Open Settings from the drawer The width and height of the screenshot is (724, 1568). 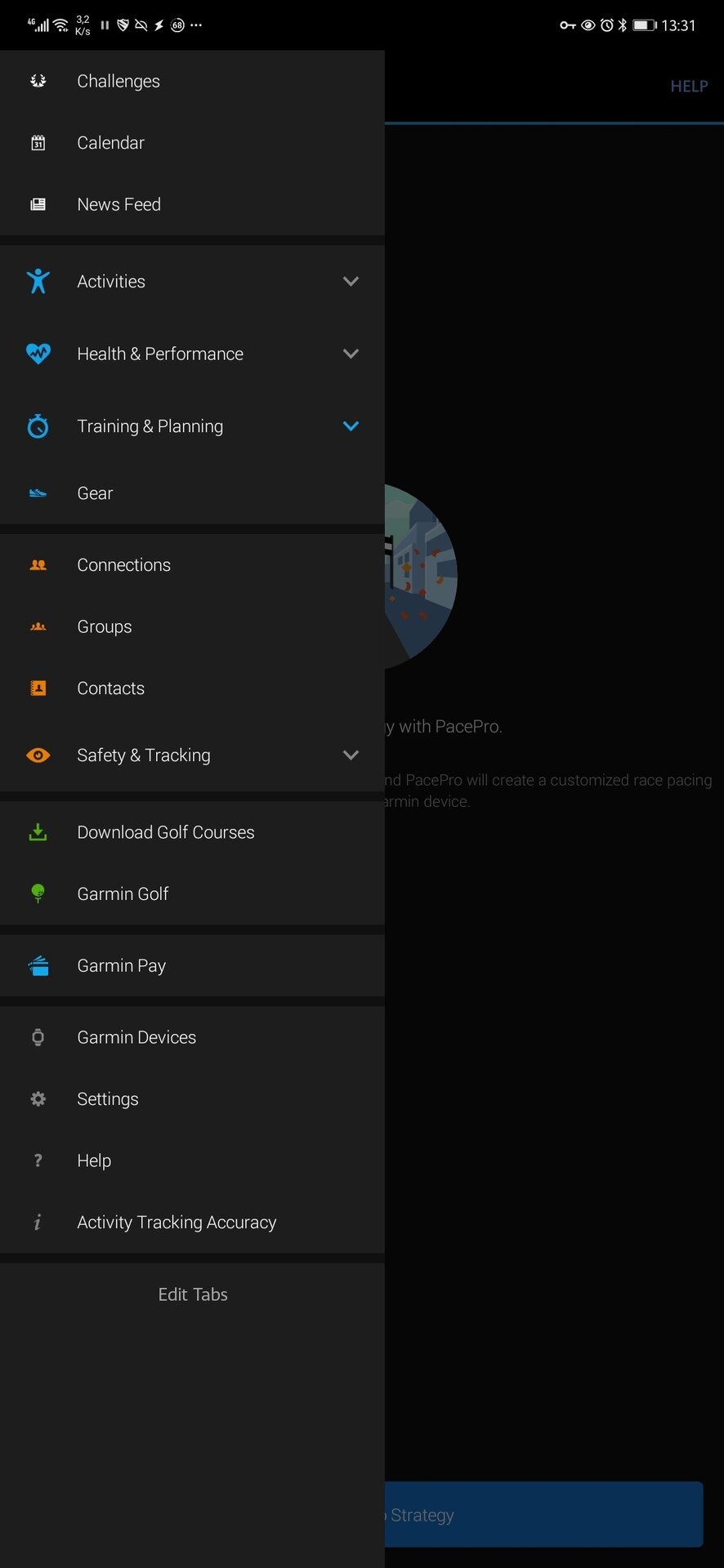192,1099
